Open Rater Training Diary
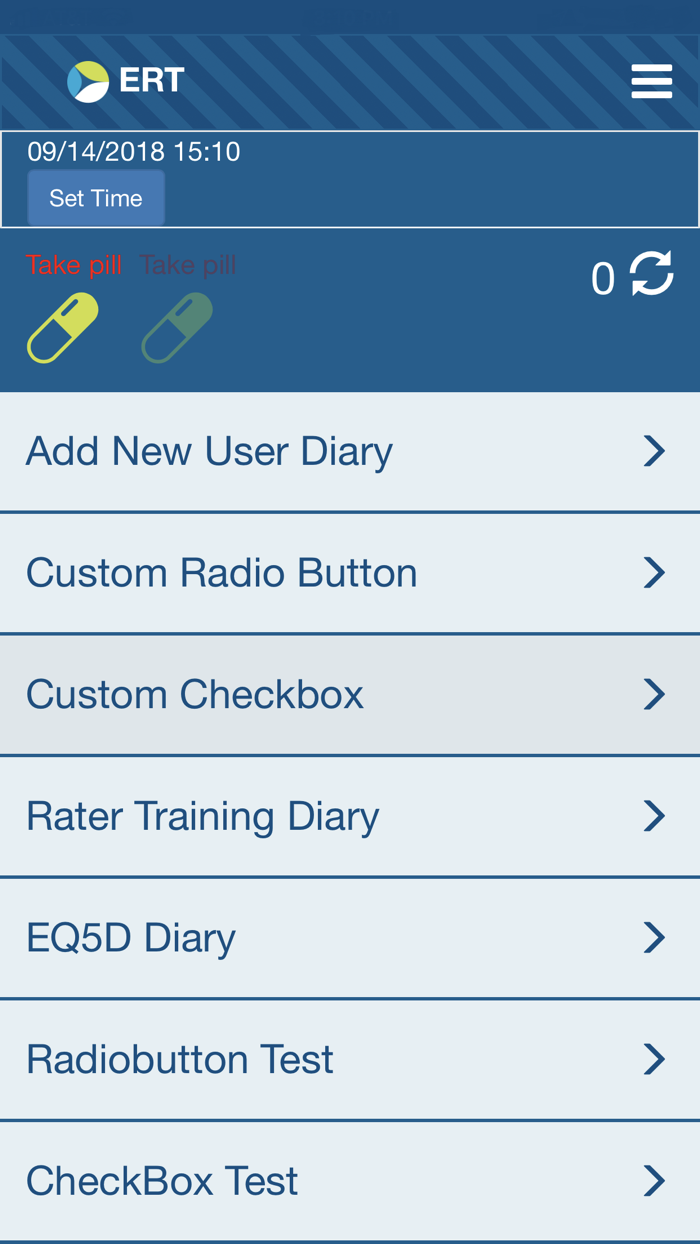This screenshot has width=700, height=1244. (349, 816)
